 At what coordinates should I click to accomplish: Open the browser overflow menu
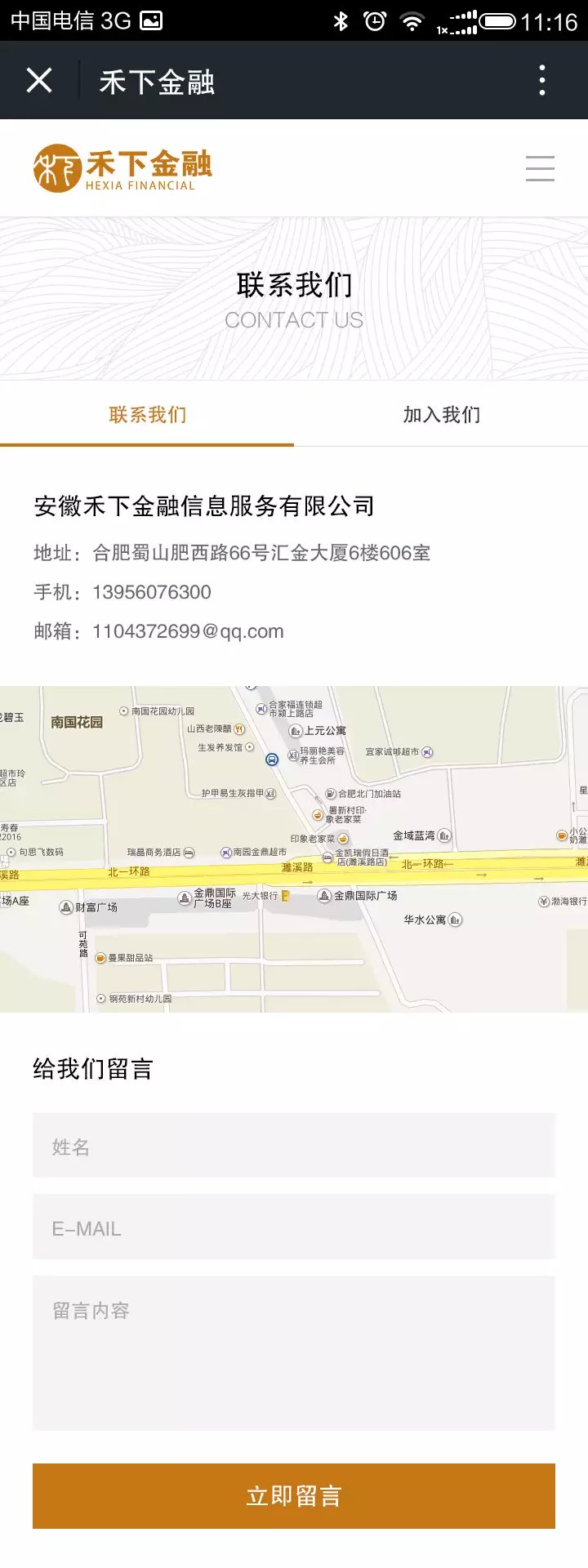[x=542, y=81]
